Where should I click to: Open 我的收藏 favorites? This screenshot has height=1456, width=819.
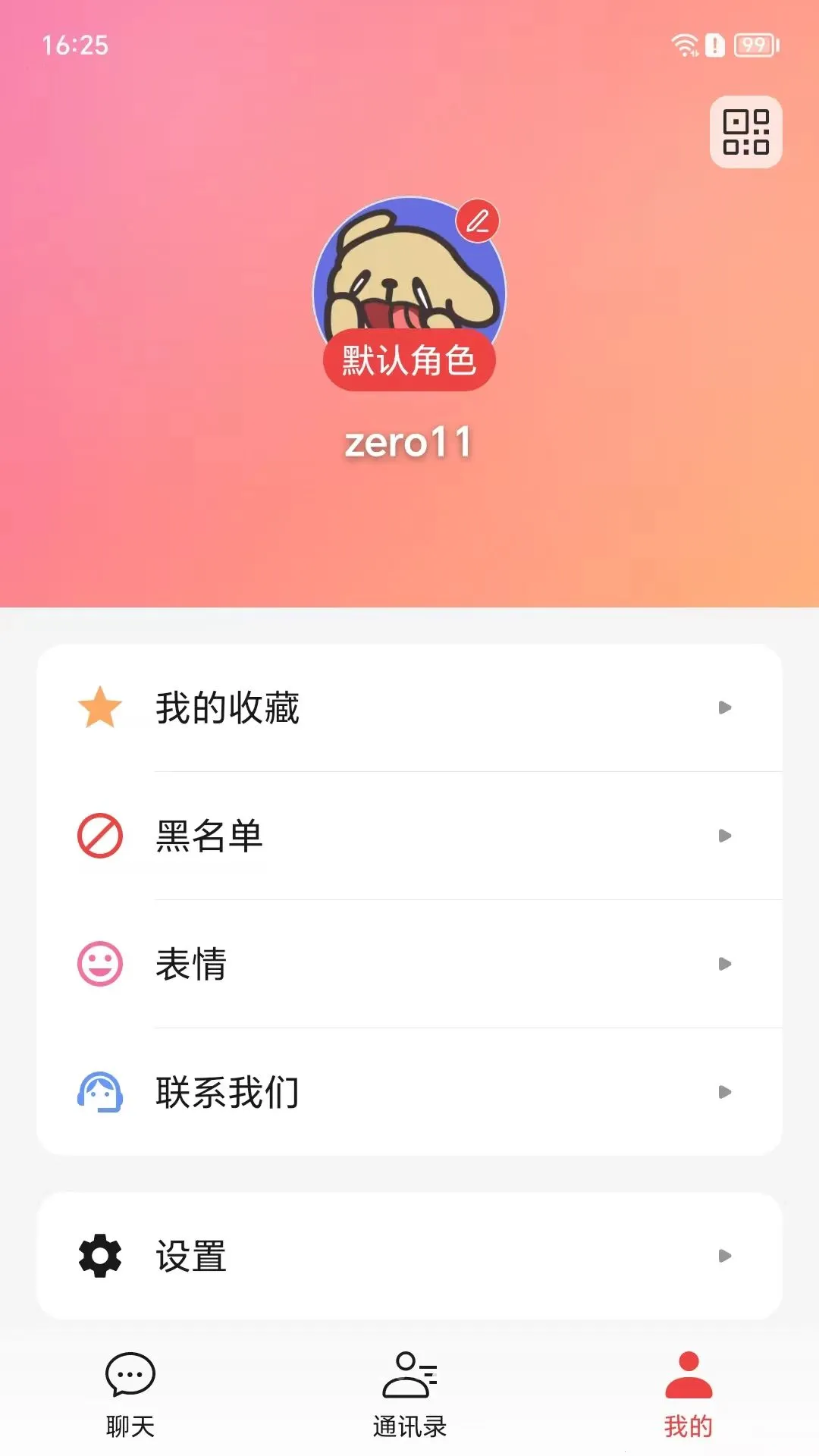click(409, 708)
